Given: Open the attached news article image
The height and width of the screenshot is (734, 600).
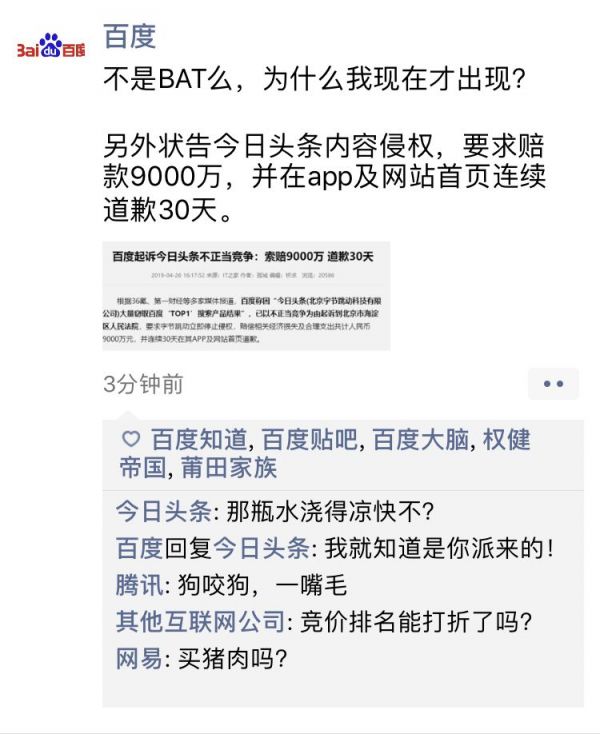Looking at the screenshot, I should (247, 295).
